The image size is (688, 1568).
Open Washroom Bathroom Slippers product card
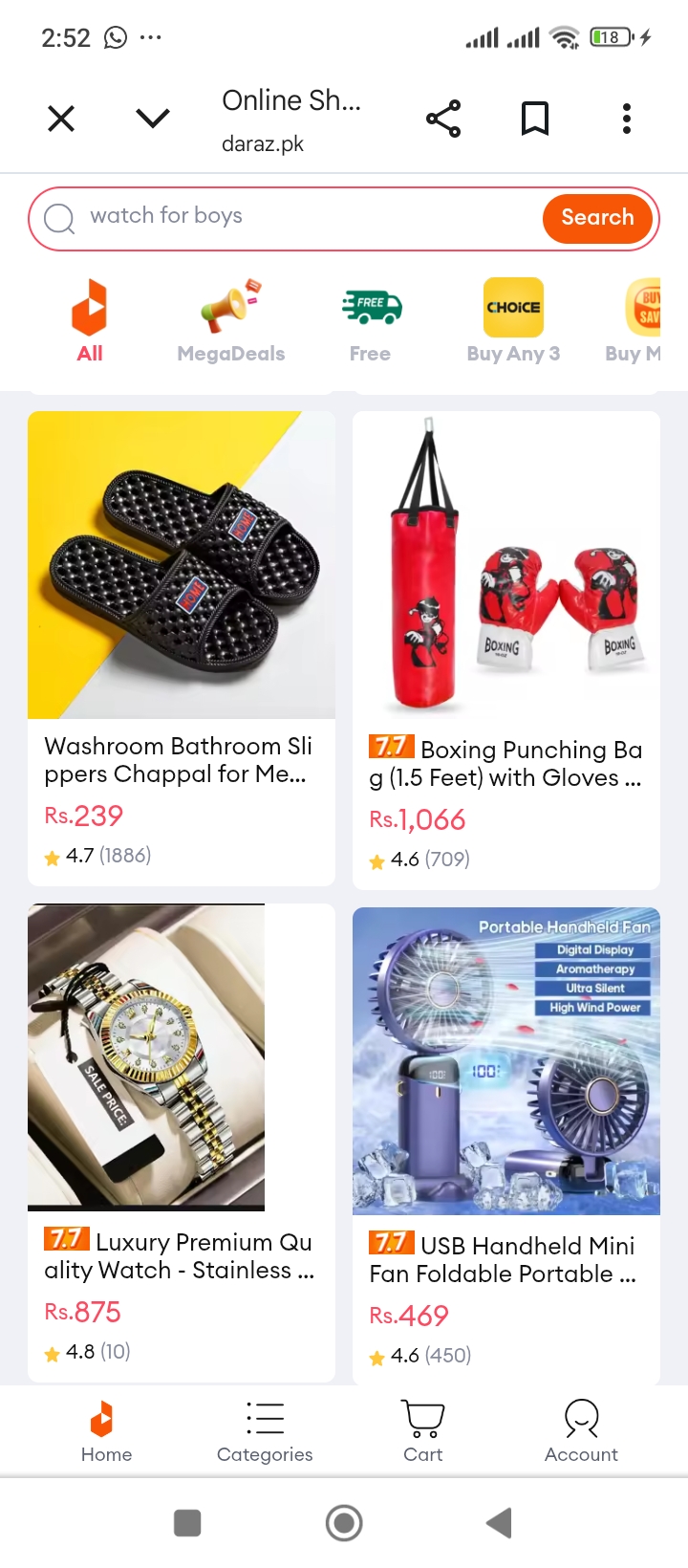[182, 648]
